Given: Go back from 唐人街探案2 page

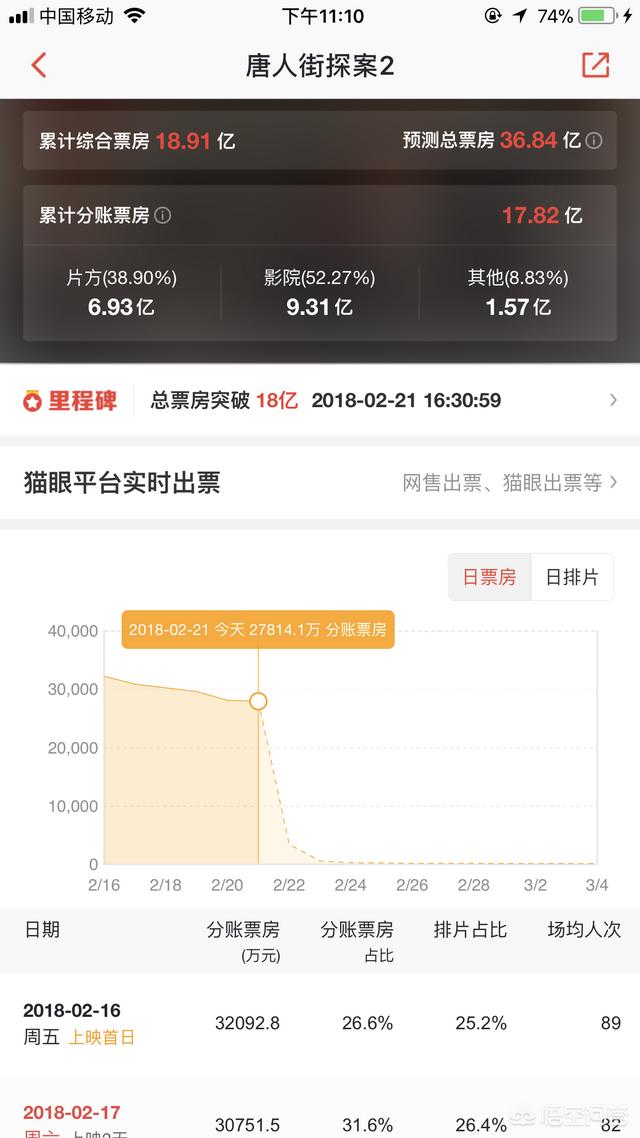Looking at the screenshot, I should (x=38, y=65).
